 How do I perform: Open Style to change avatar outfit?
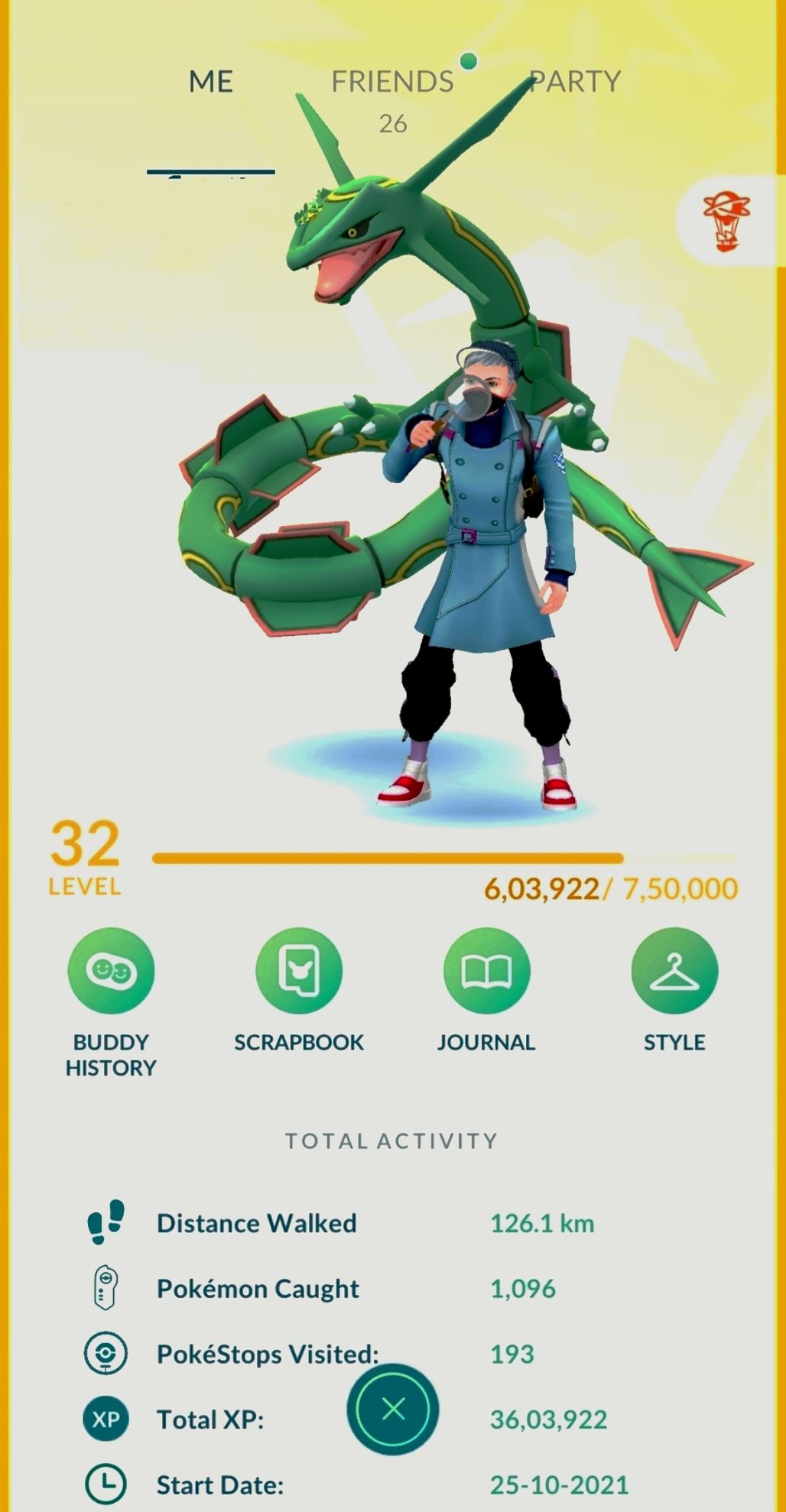point(674,972)
